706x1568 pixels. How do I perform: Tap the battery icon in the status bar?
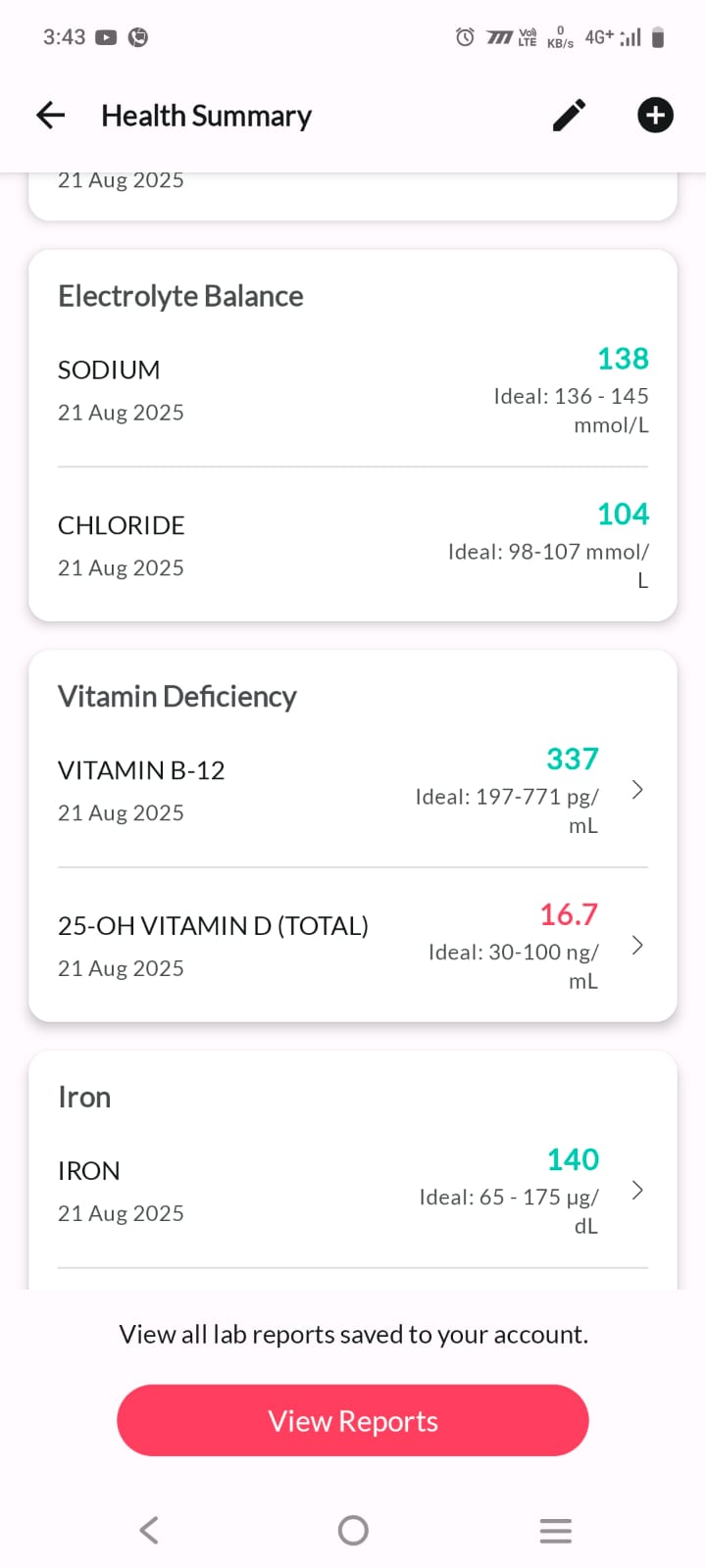click(659, 37)
